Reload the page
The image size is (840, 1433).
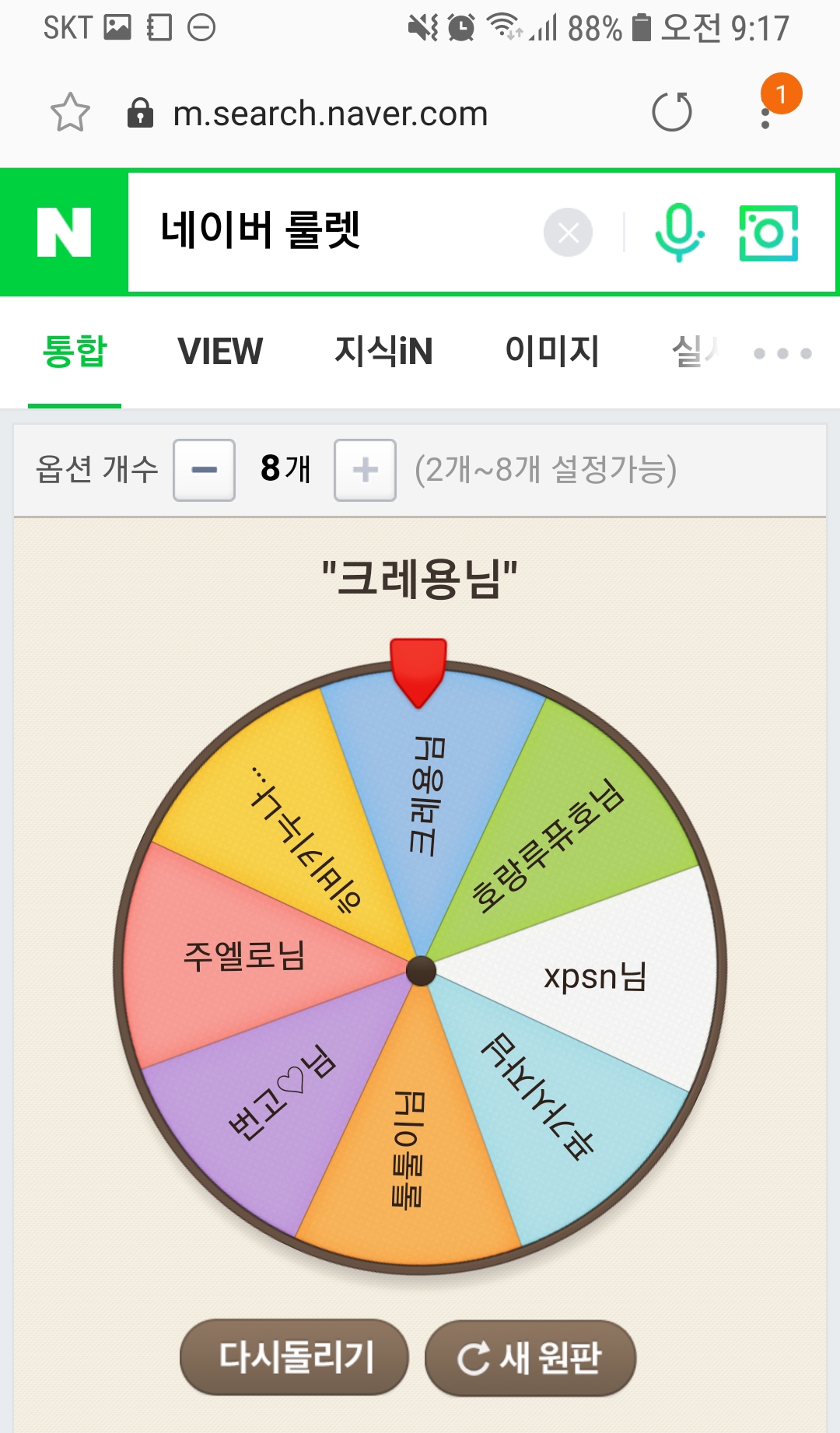(671, 112)
